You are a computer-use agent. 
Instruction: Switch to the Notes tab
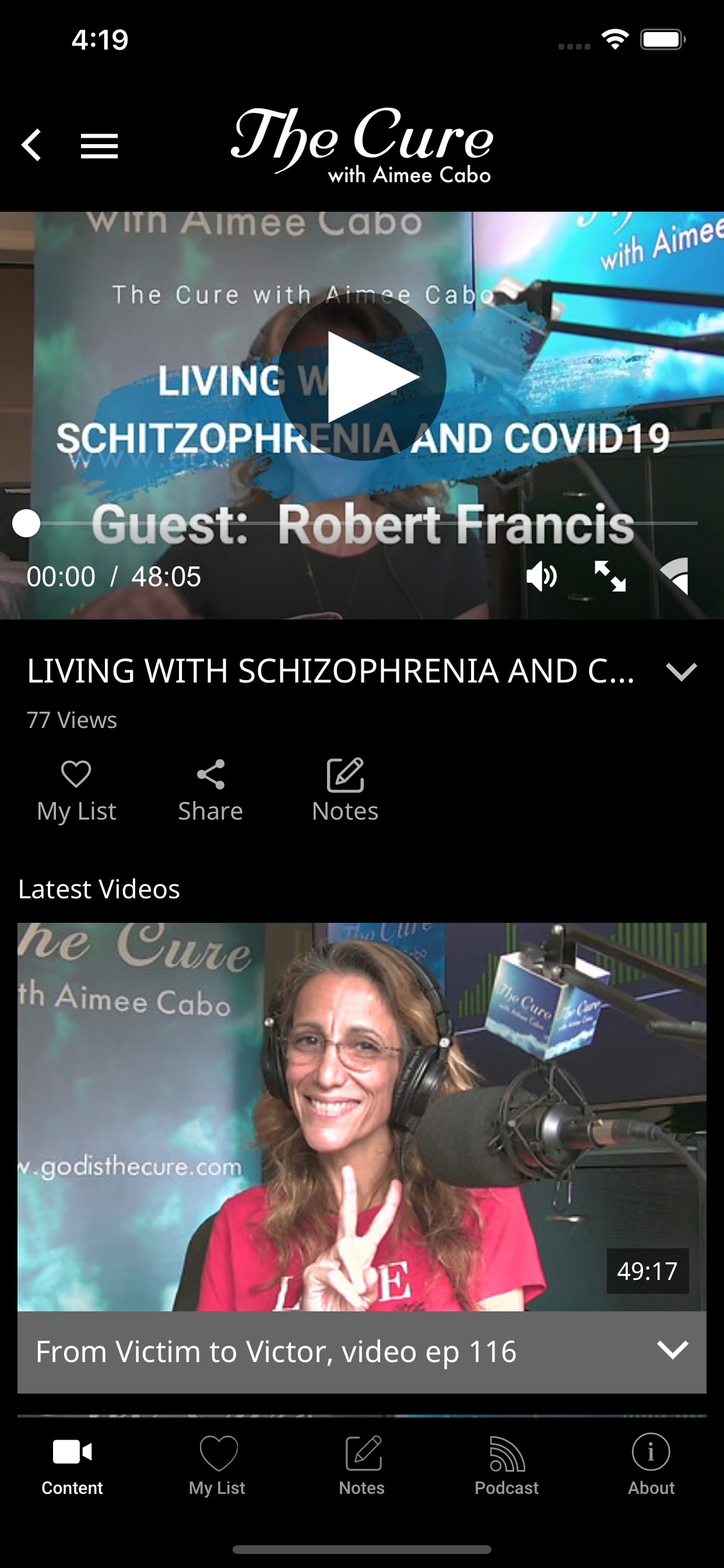pyautogui.click(x=362, y=1466)
